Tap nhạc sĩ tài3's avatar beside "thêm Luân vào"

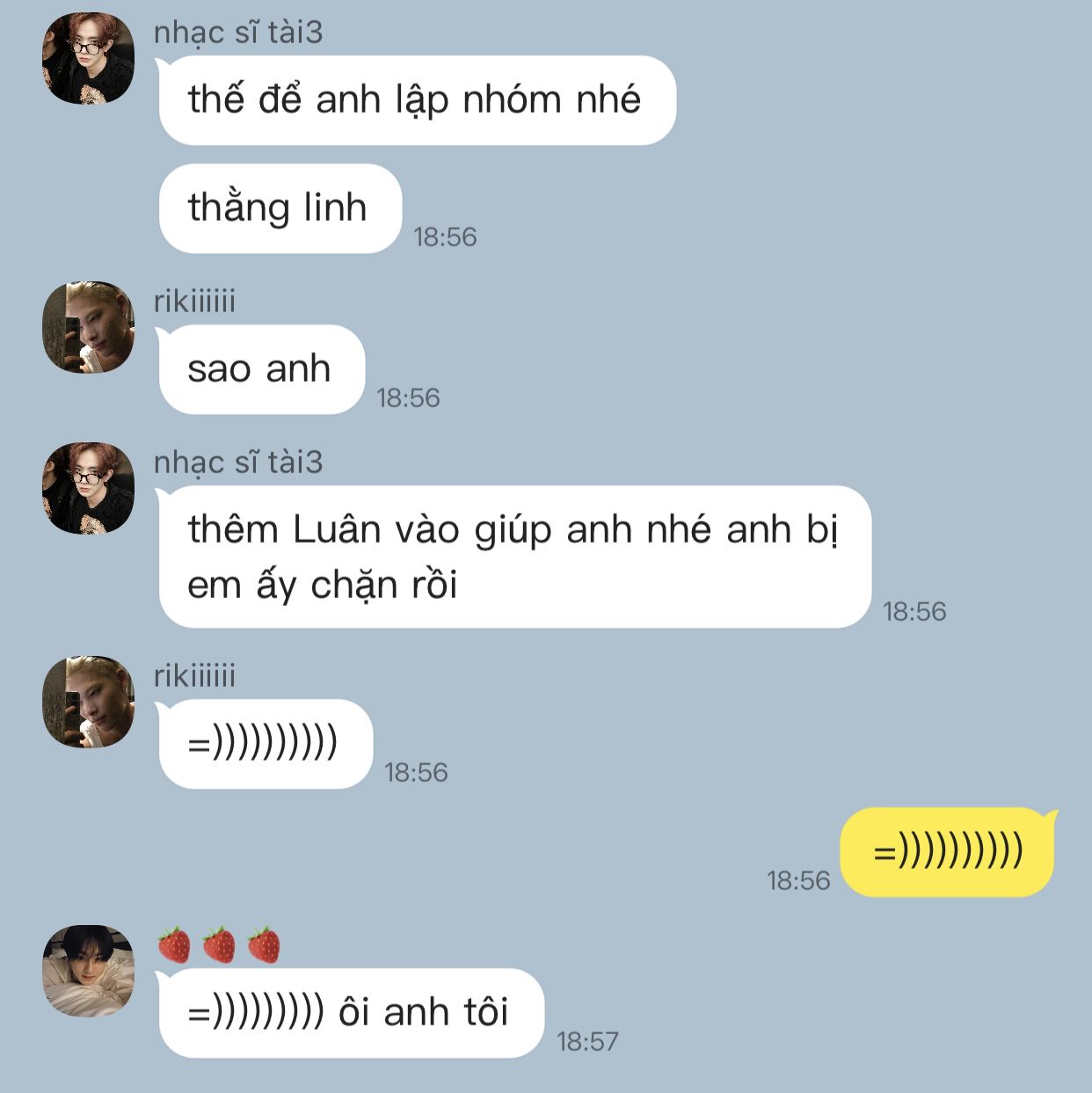(x=89, y=488)
